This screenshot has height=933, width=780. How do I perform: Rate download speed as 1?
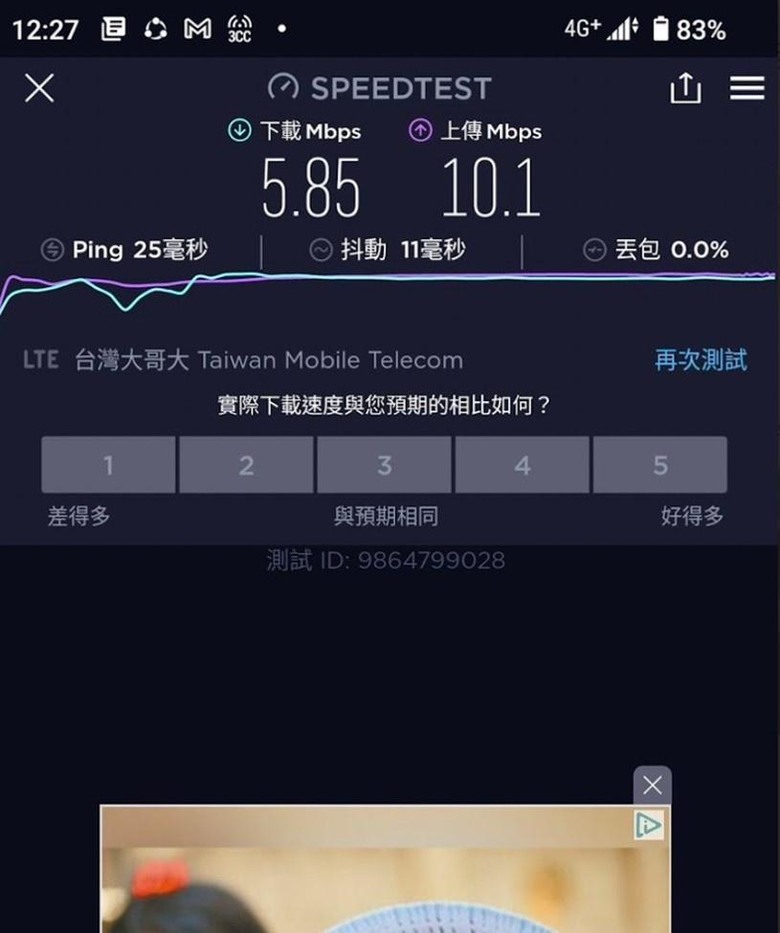(108, 465)
